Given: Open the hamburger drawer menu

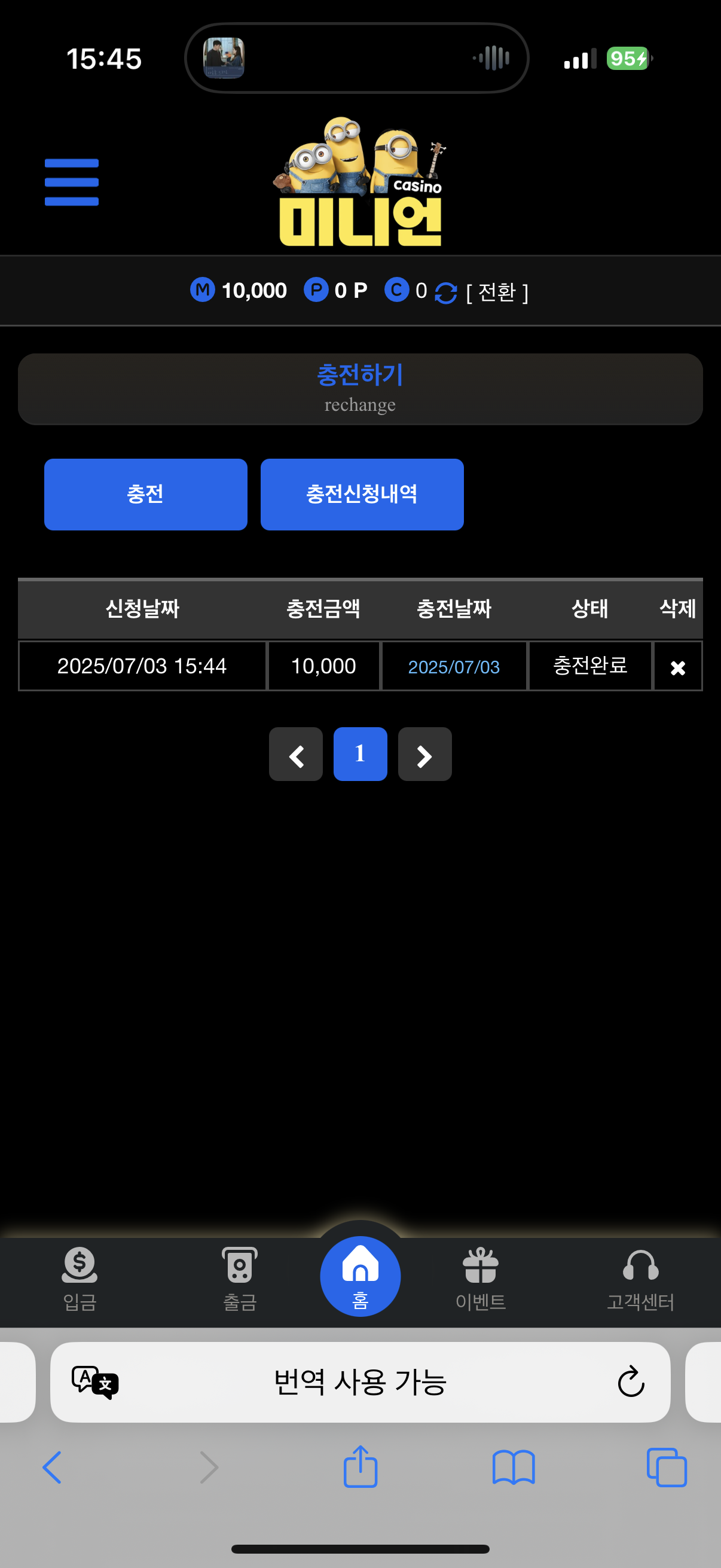Looking at the screenshot, I should tap(71, 182).
